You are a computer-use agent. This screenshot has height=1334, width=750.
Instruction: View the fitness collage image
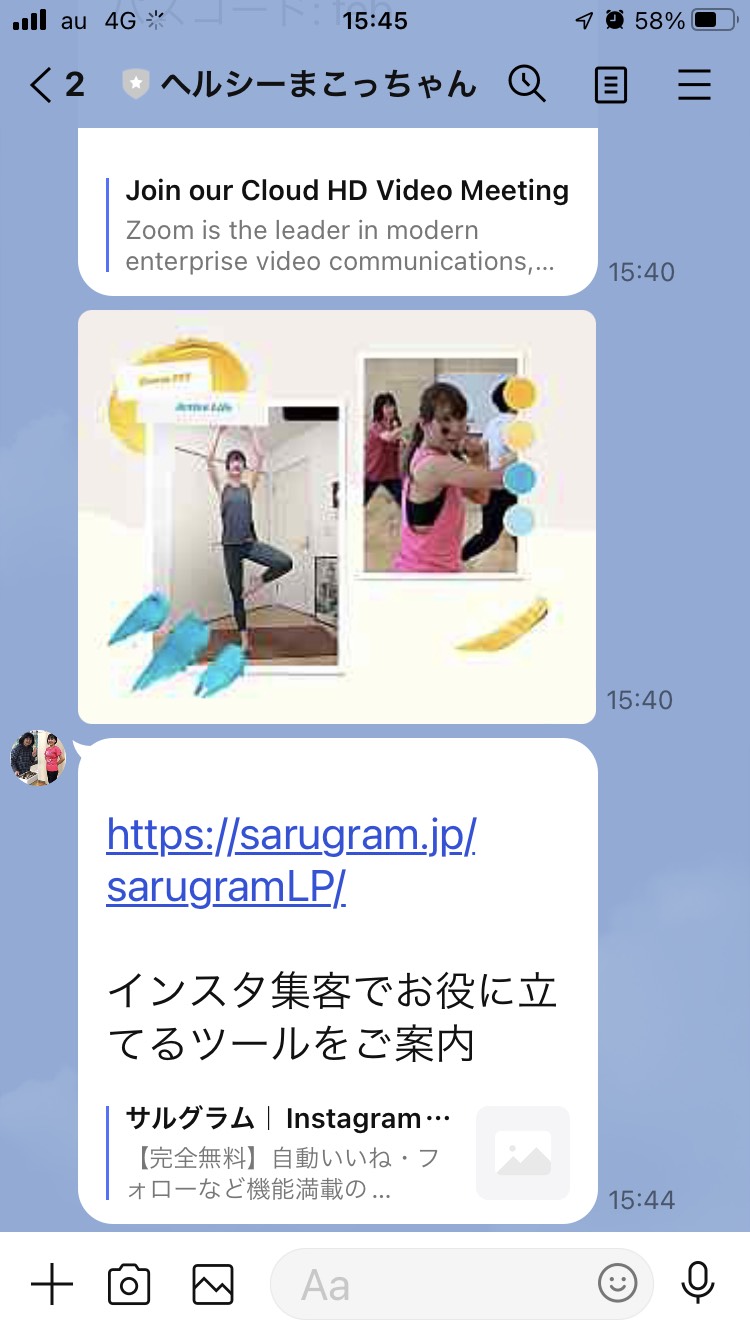pyautogui.click(x=337, y=517)
